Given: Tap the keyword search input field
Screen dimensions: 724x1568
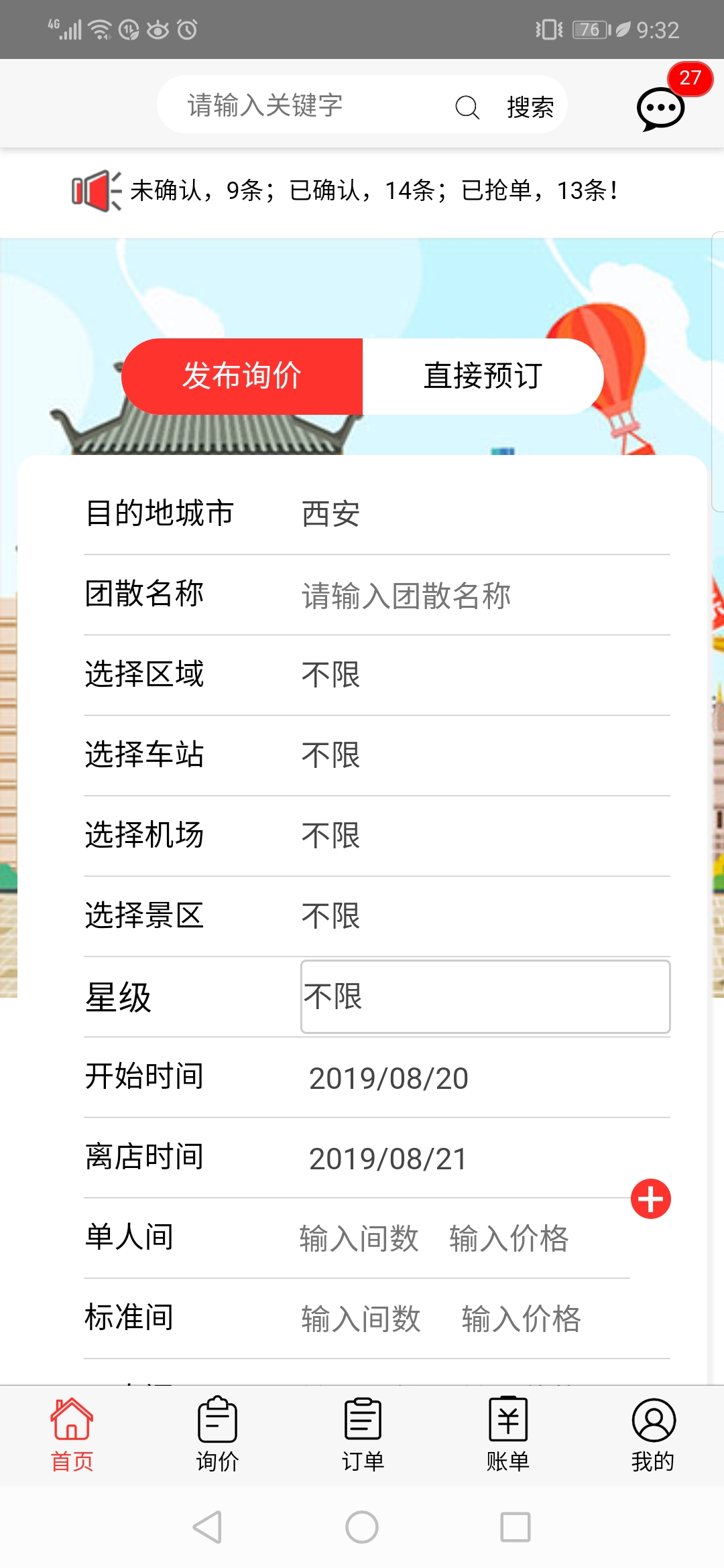Looking at the screenshot, I should [308, 106].
